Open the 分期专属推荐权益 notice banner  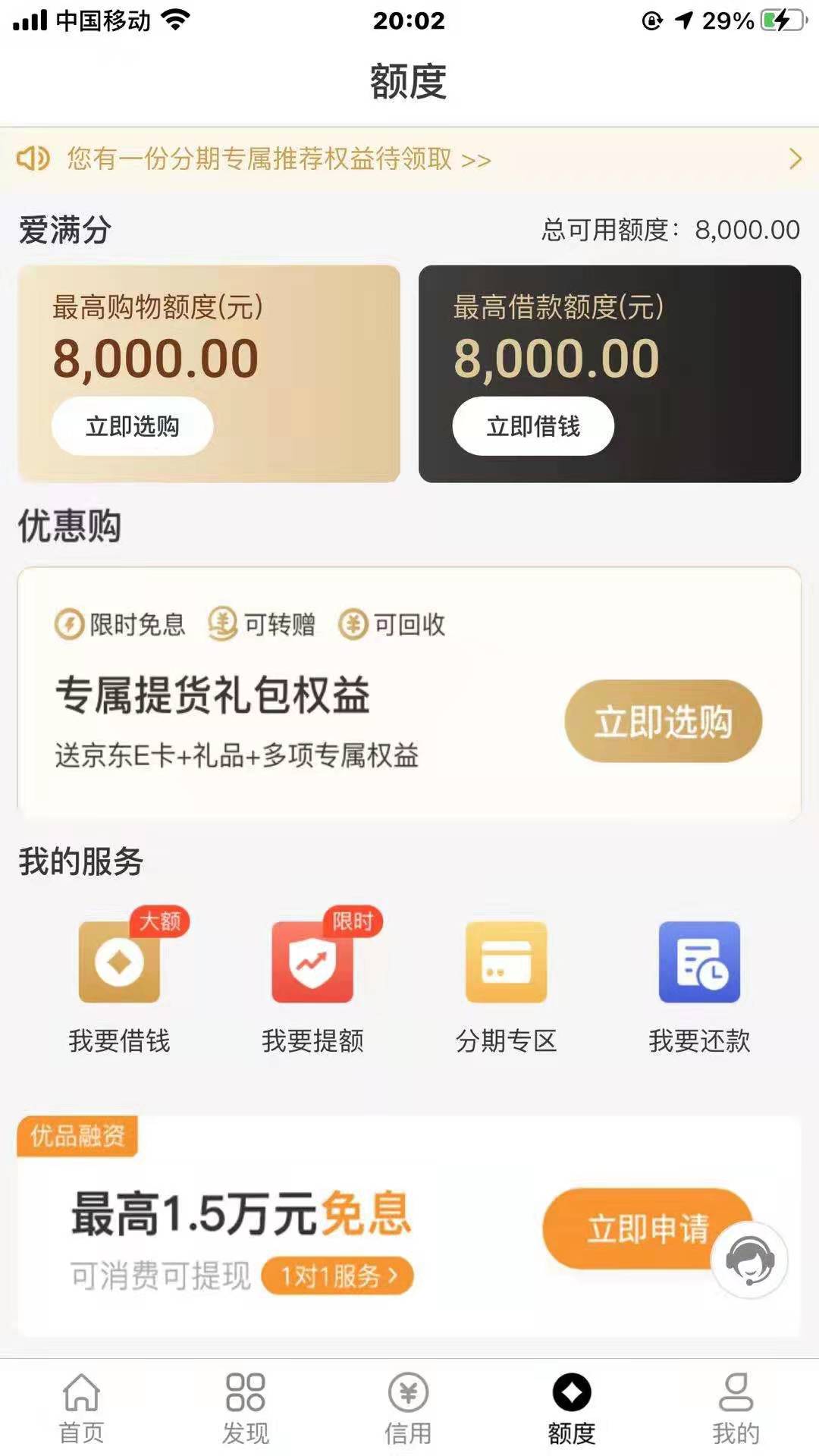[x=409, y=159]
